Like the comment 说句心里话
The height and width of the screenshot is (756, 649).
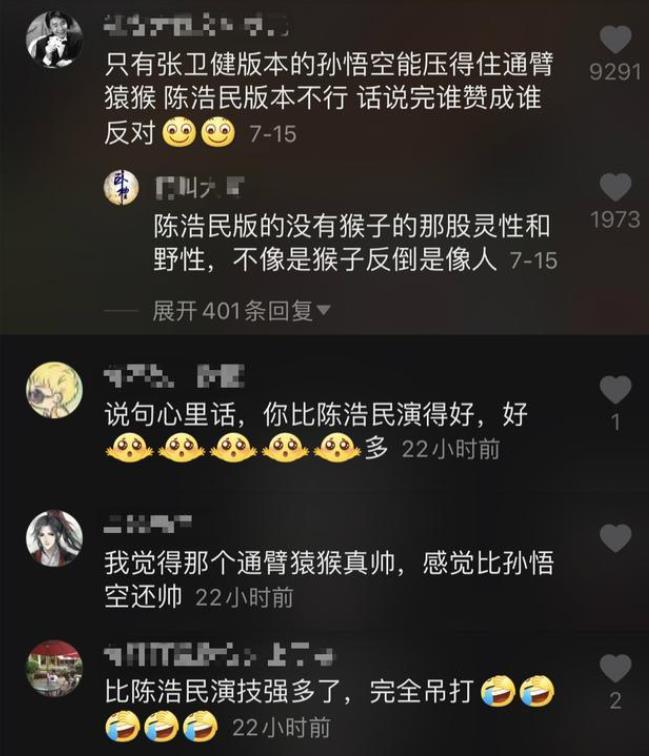click(x=615, y=390)
